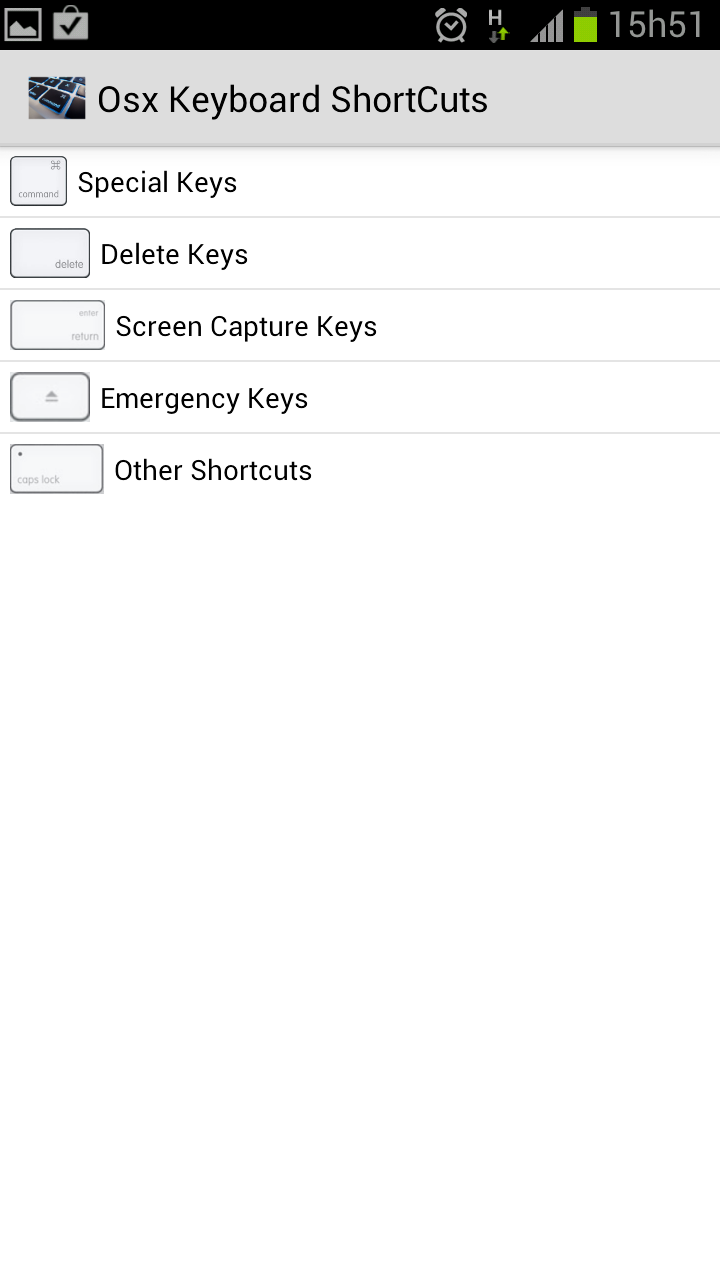Click the signal strength bars
The width and height of the screenshot is (720, 1280).
pos(545,23)
